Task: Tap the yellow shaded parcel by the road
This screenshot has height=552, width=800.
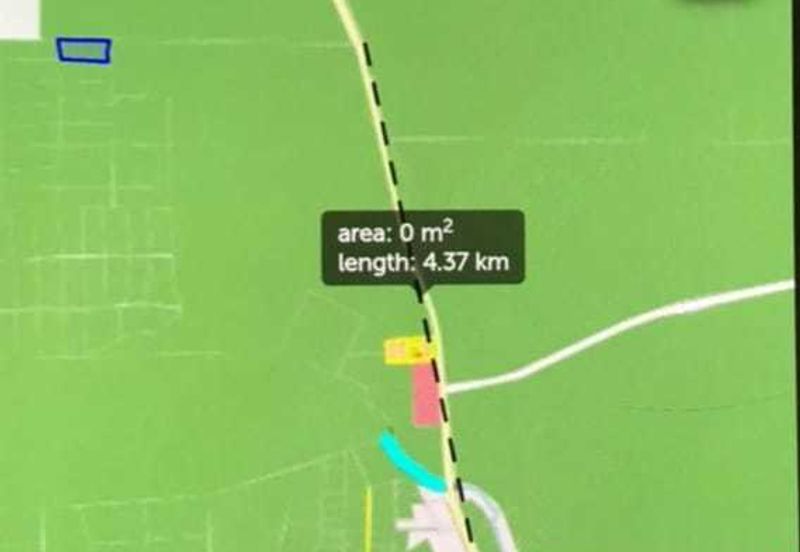Action: pos(404,351)
